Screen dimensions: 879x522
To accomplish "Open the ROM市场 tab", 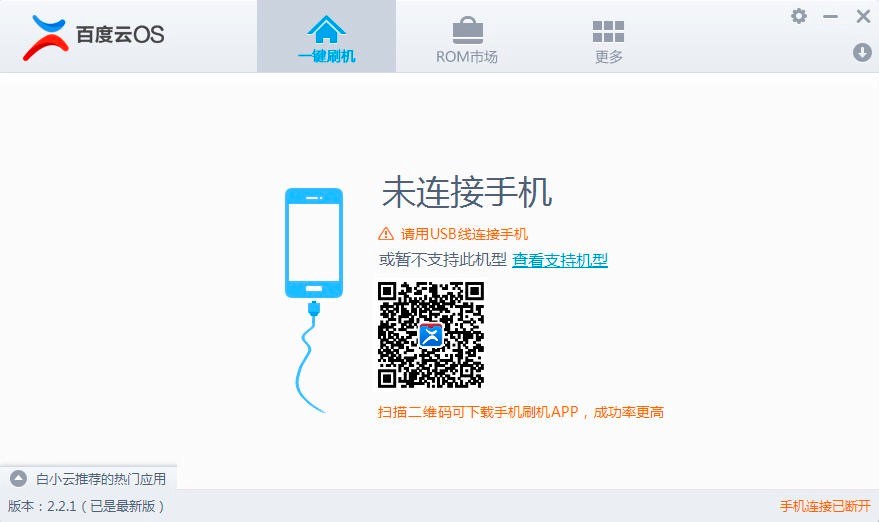I will point(466,38).
